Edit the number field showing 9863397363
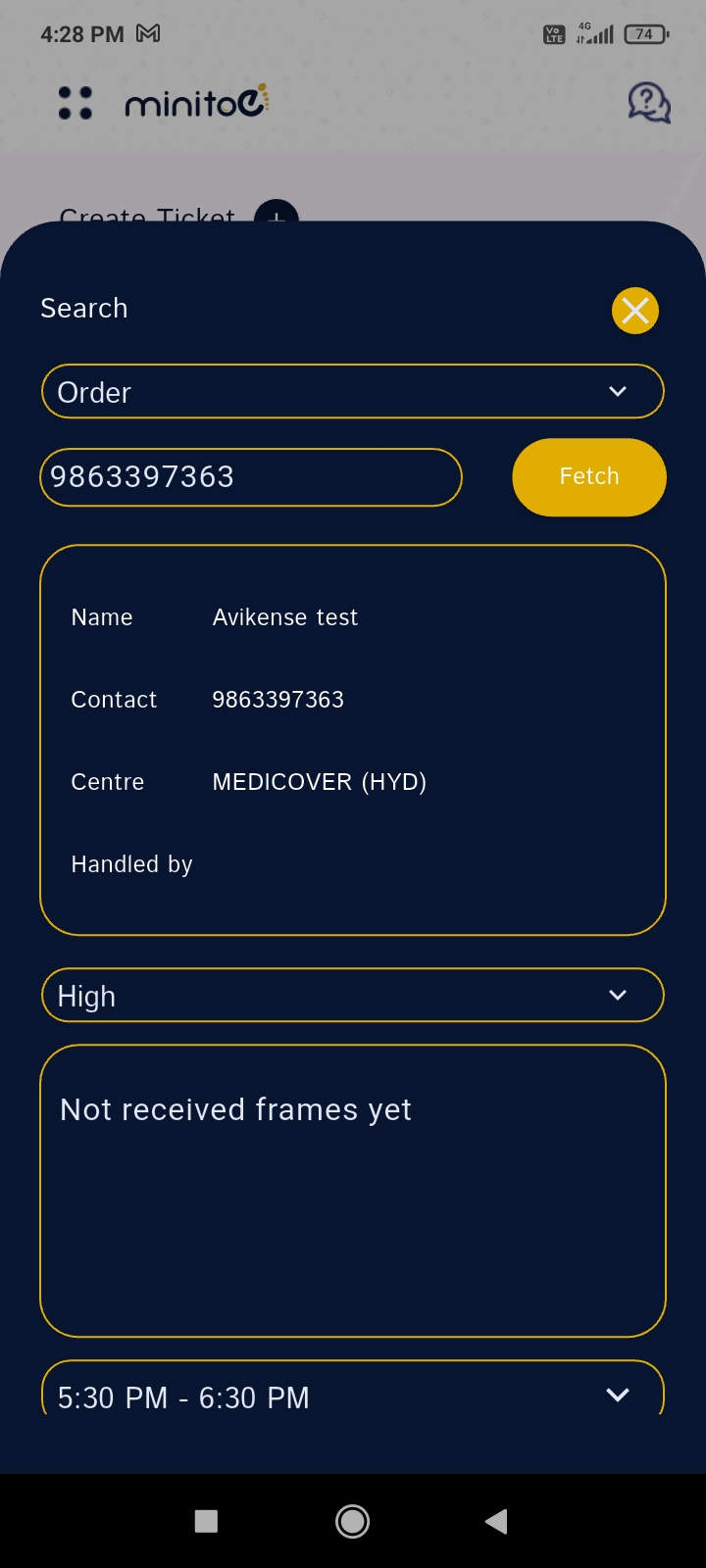The height and width of the screenshot is (1568, 706). tap(251, 477)
